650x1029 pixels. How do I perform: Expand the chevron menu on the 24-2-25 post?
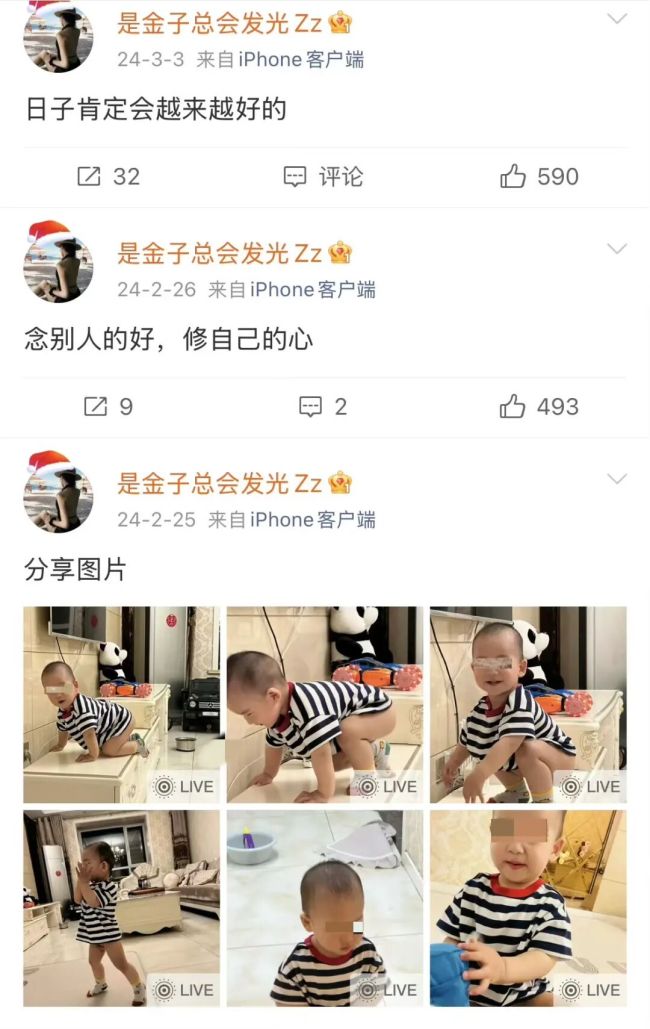tap(617, 479)
